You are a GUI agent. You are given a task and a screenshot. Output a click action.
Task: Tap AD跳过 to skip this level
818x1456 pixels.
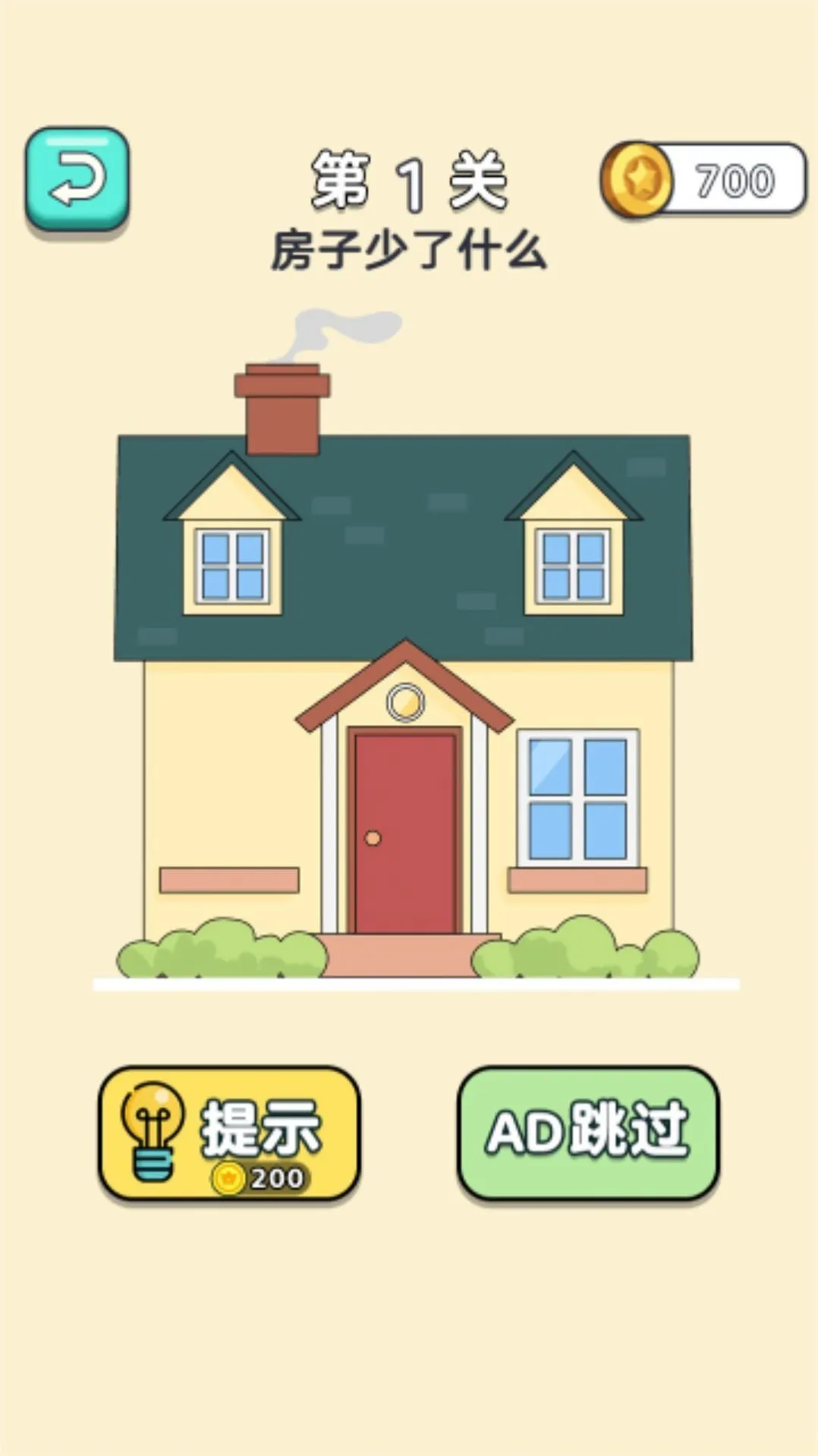(588, 1133)
